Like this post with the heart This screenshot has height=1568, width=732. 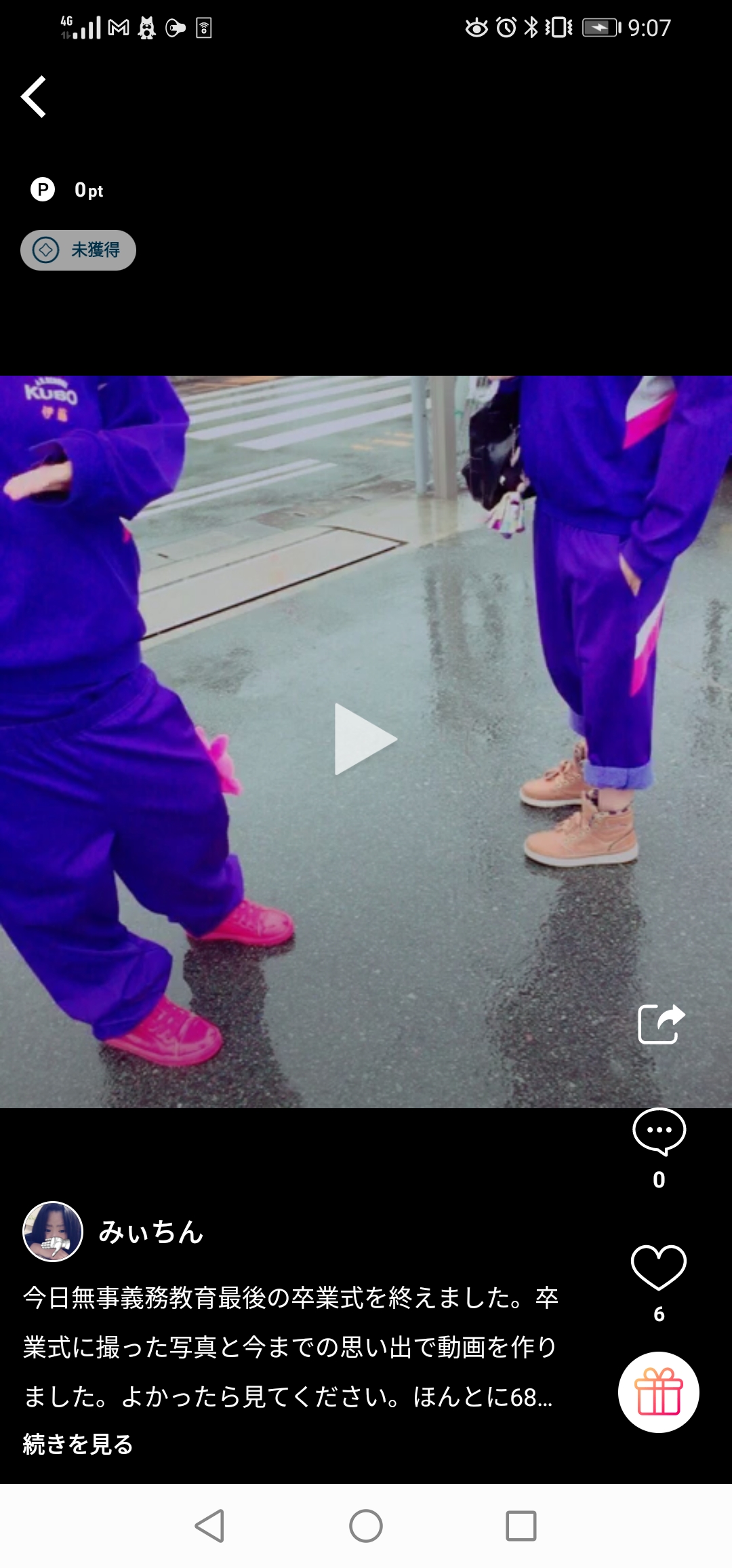(659, 1267)
